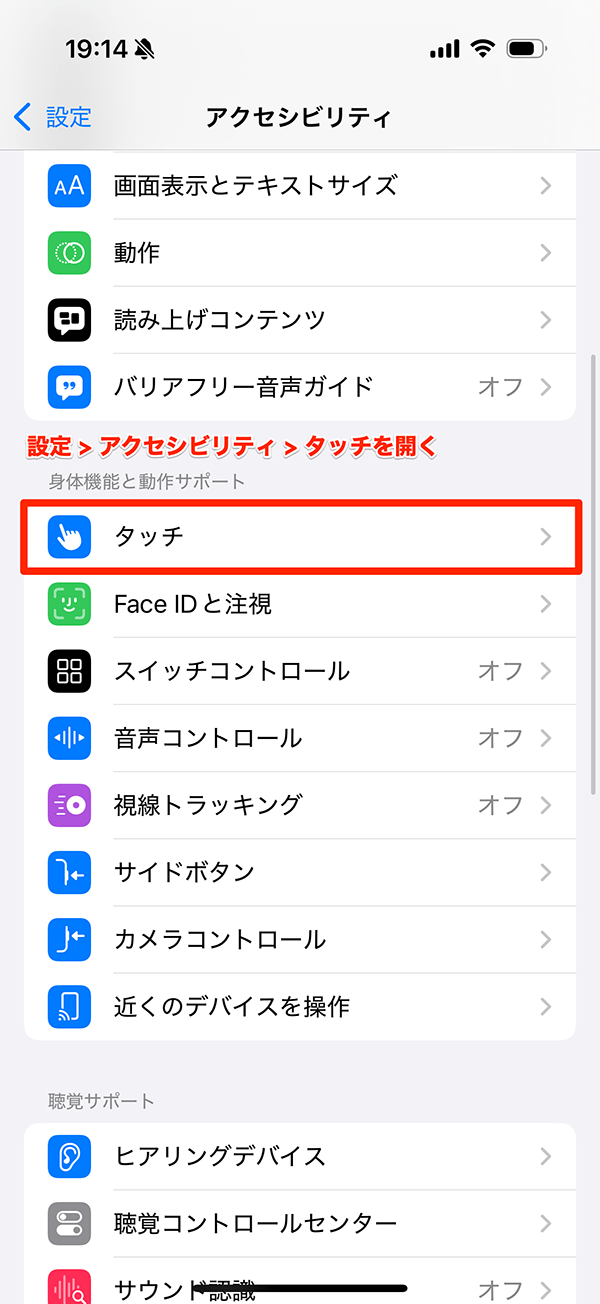Go back to 設定

[53, 117]
